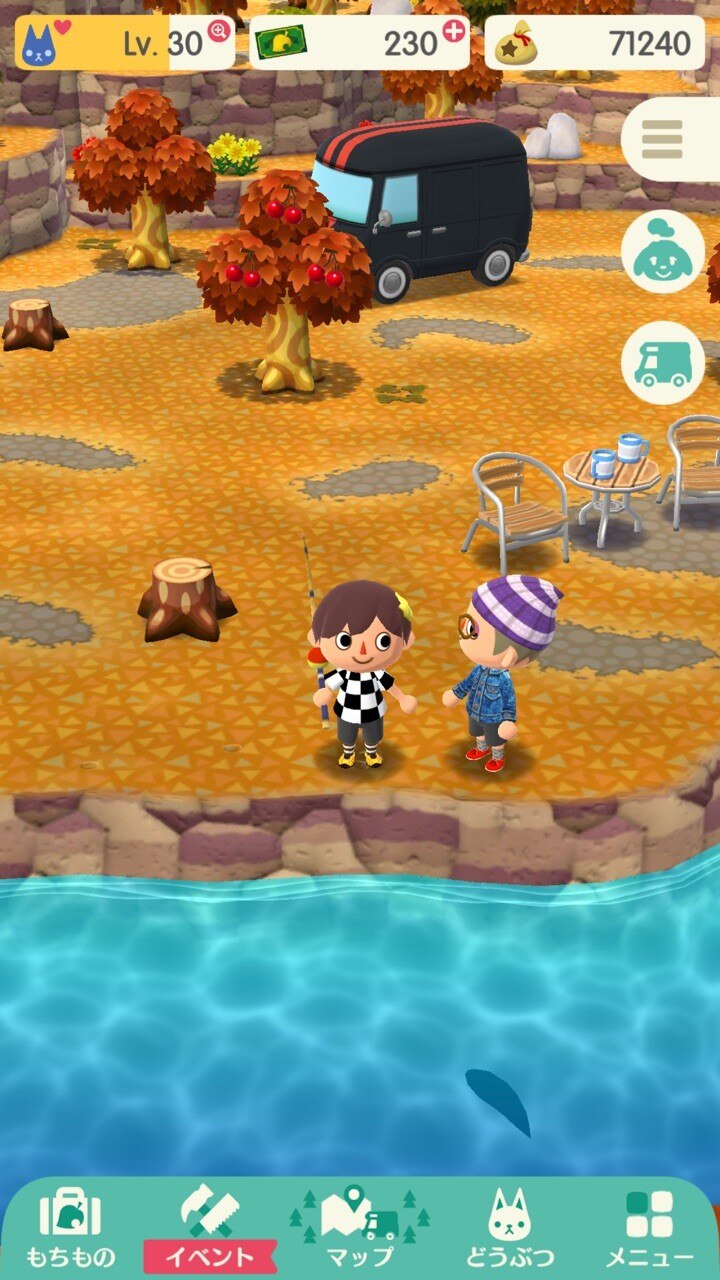Open the もちもの items tab

coord(70,1230)
